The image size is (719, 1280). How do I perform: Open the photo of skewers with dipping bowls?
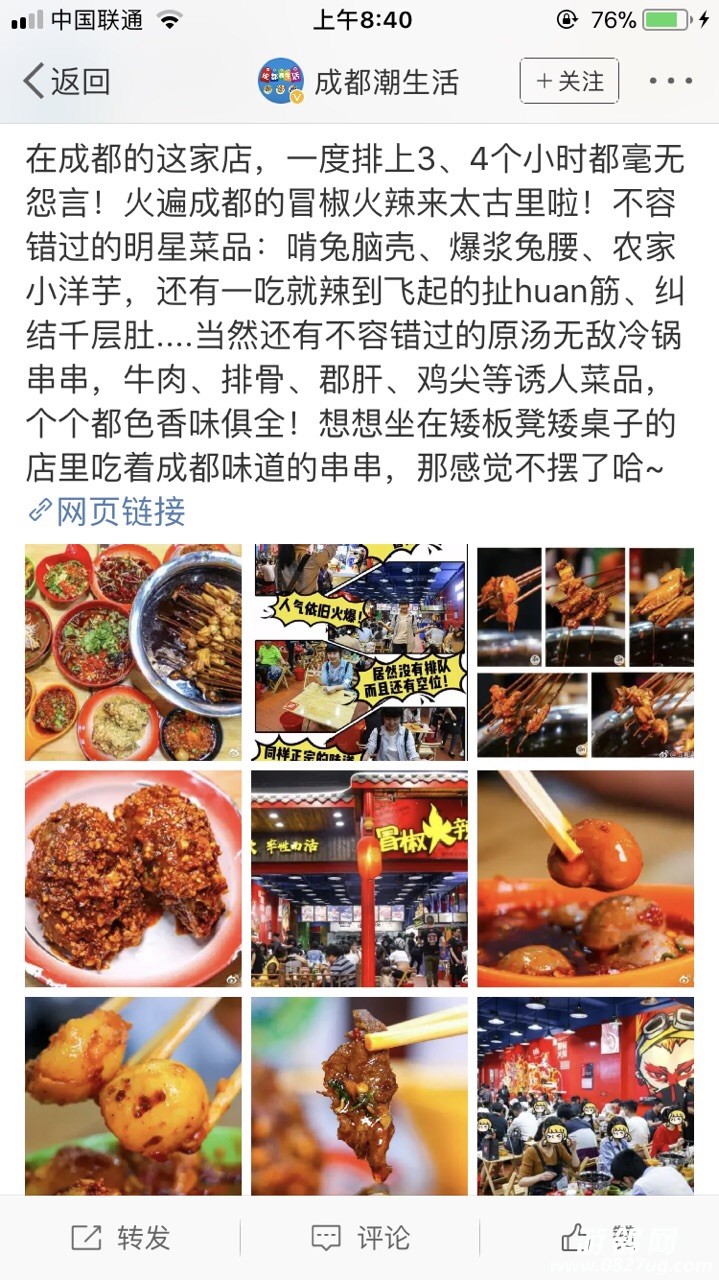pyautogui.click(x=133, y=652)
